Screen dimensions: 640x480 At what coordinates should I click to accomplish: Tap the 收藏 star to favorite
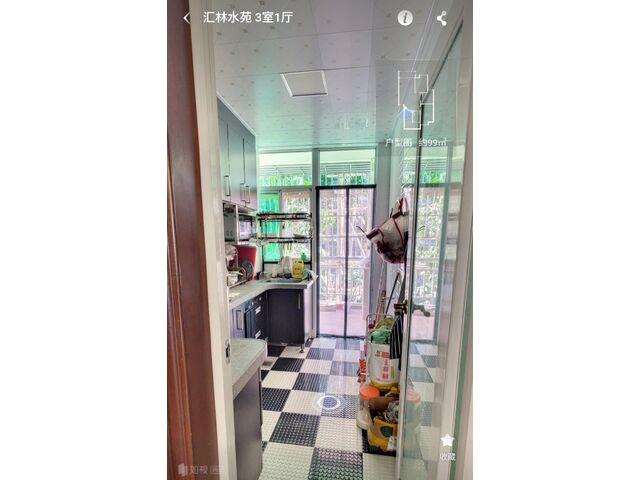point(447,441)
